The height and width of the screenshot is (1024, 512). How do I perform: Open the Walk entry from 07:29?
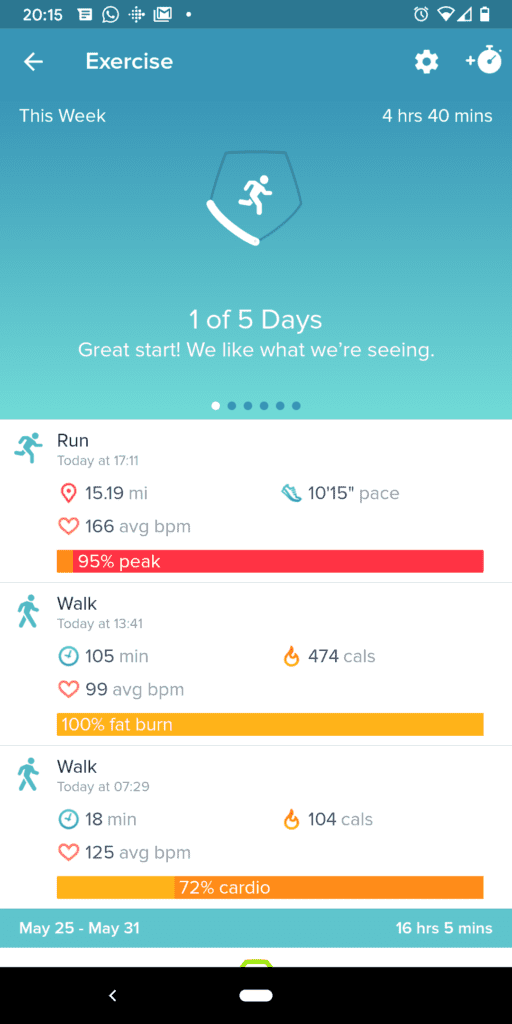[x=256, y=827]
